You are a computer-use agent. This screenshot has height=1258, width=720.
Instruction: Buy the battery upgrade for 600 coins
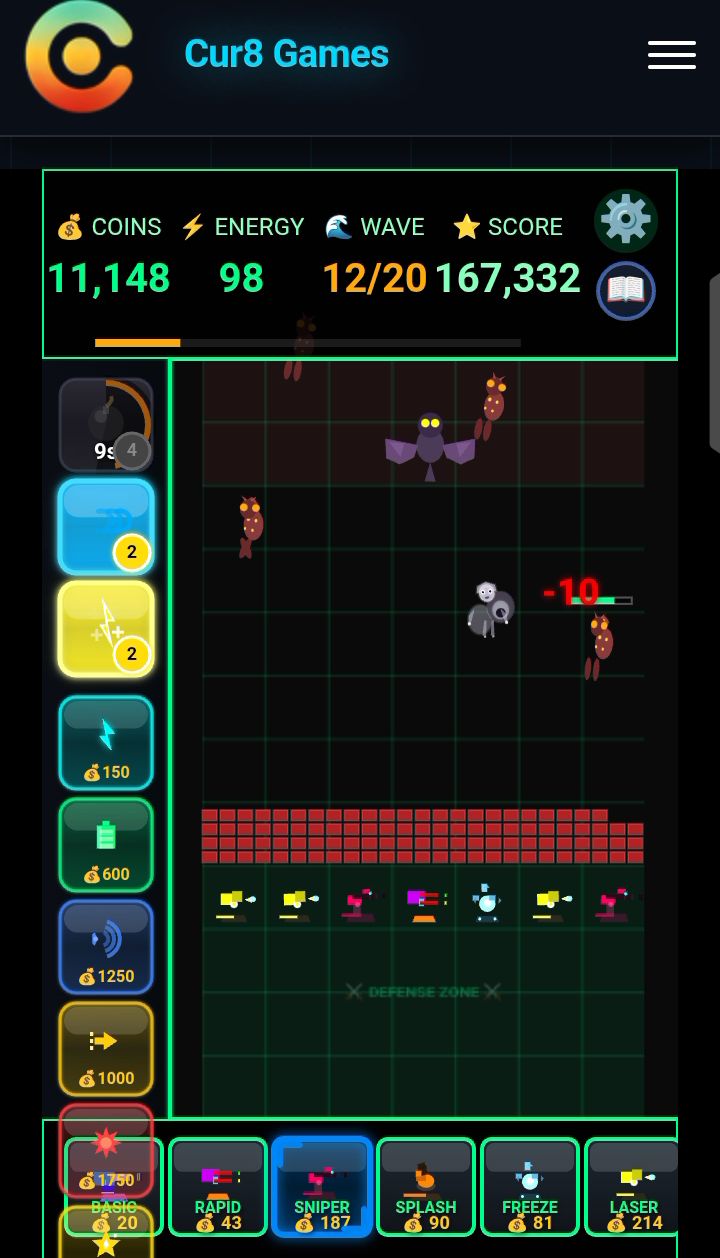[x=106, y=845]
